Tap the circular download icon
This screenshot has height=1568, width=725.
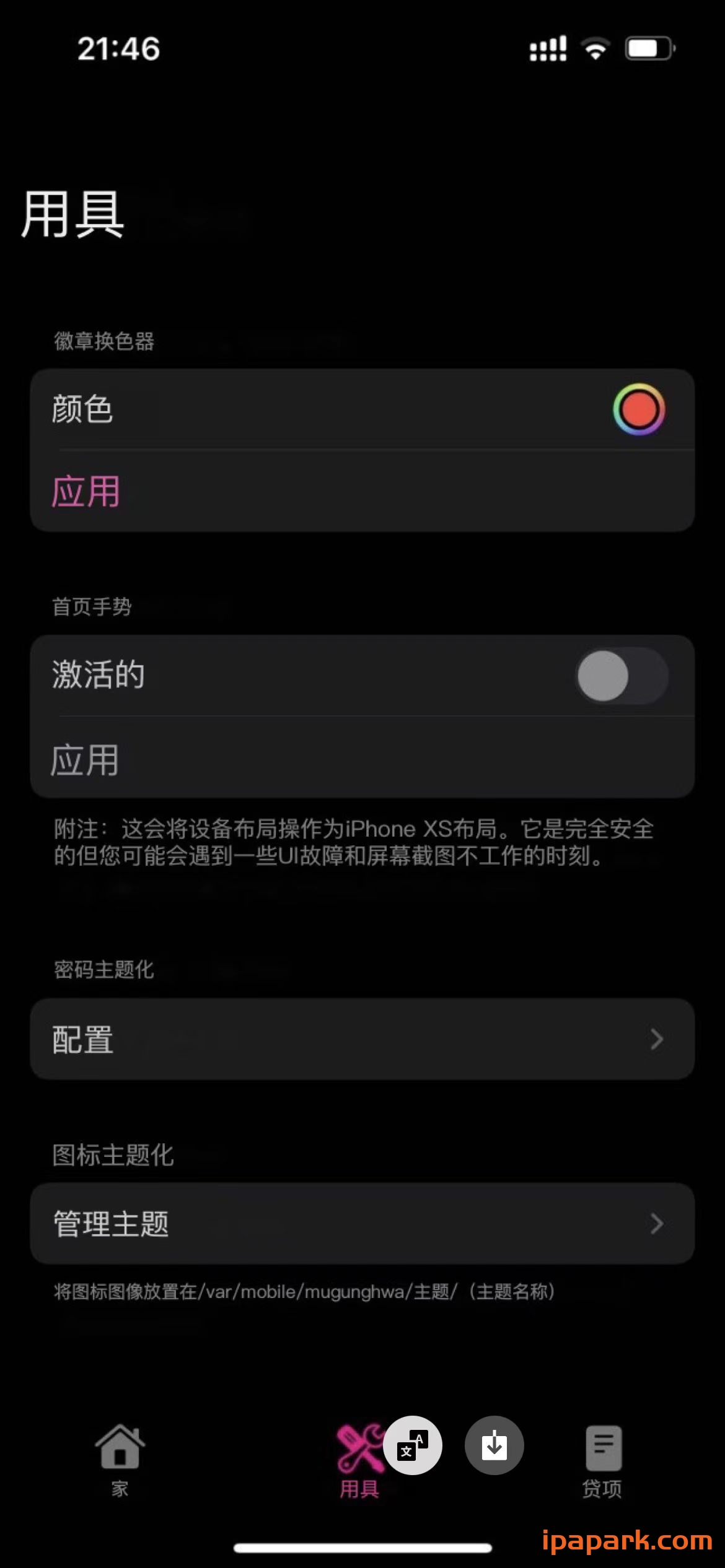click(x=494, y=1445)
